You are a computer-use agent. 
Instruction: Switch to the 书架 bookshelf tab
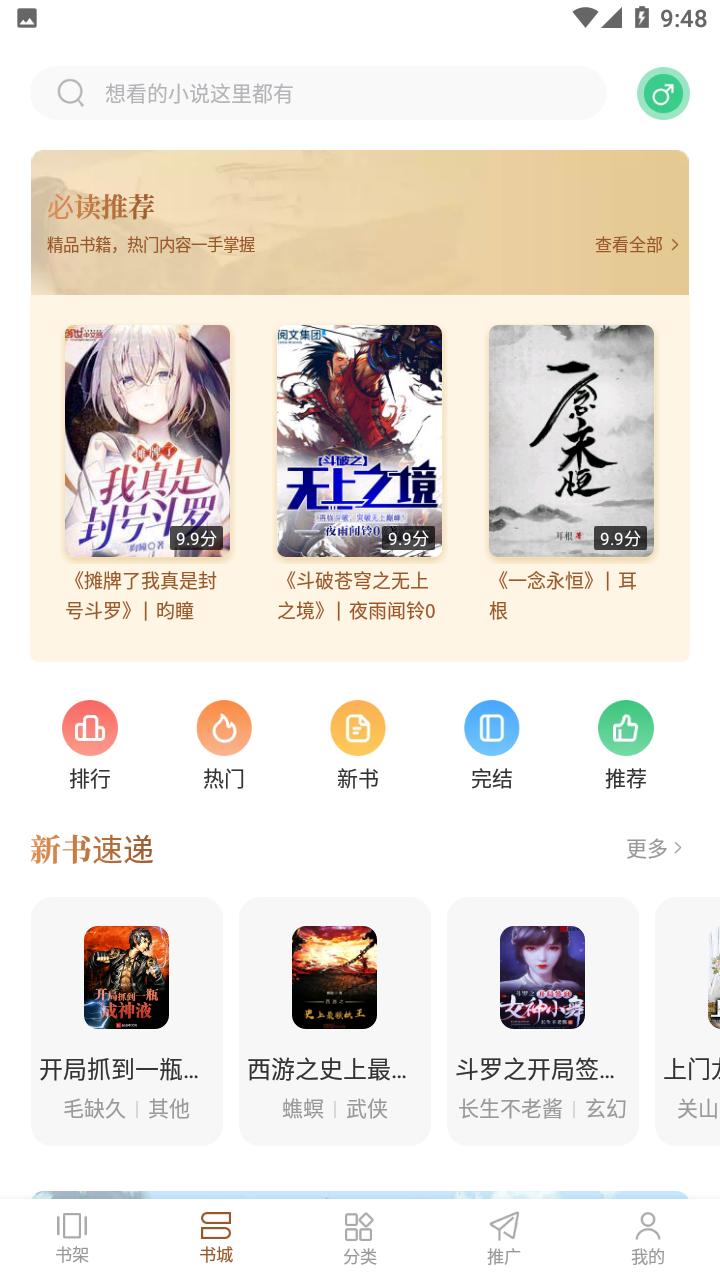[x=72, y=1238]
